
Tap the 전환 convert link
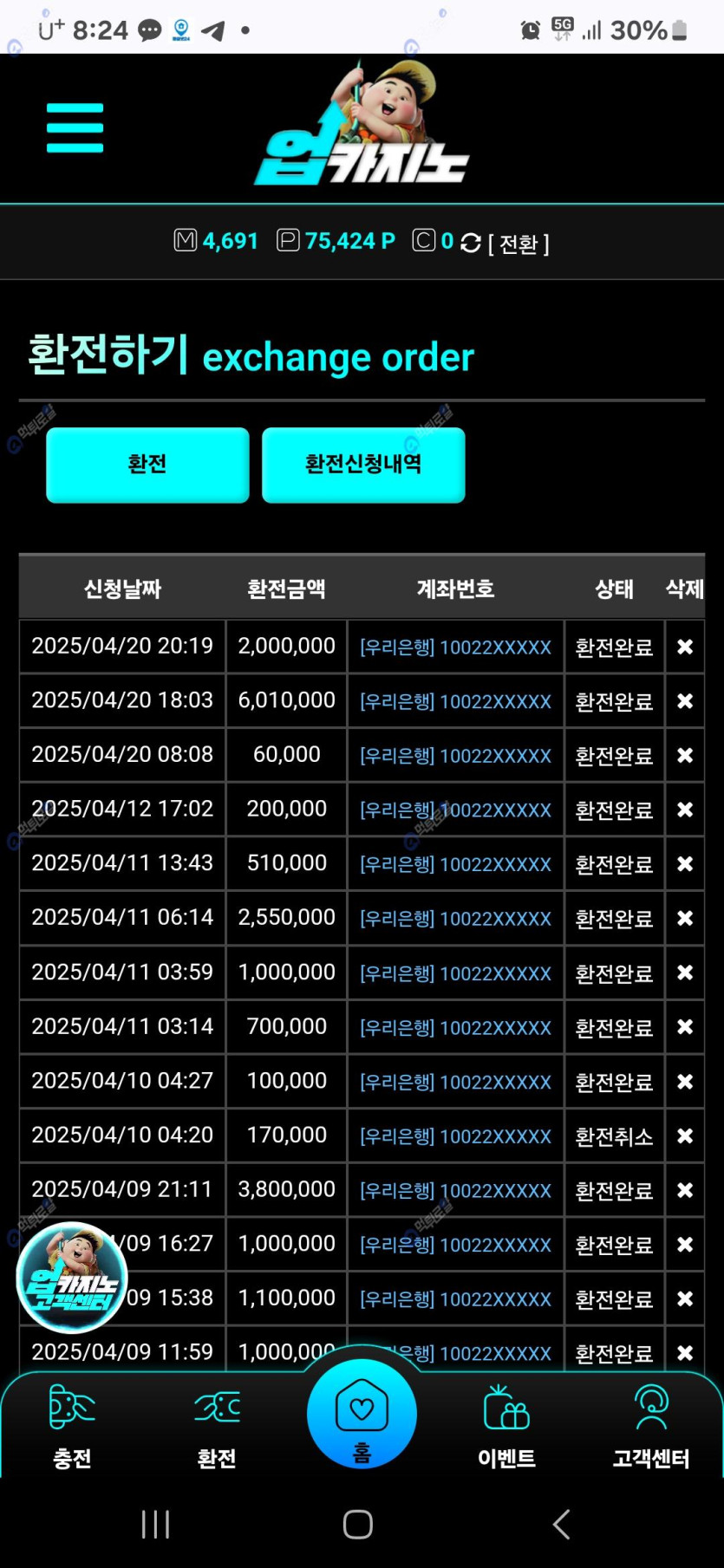(x=519, y=243)
